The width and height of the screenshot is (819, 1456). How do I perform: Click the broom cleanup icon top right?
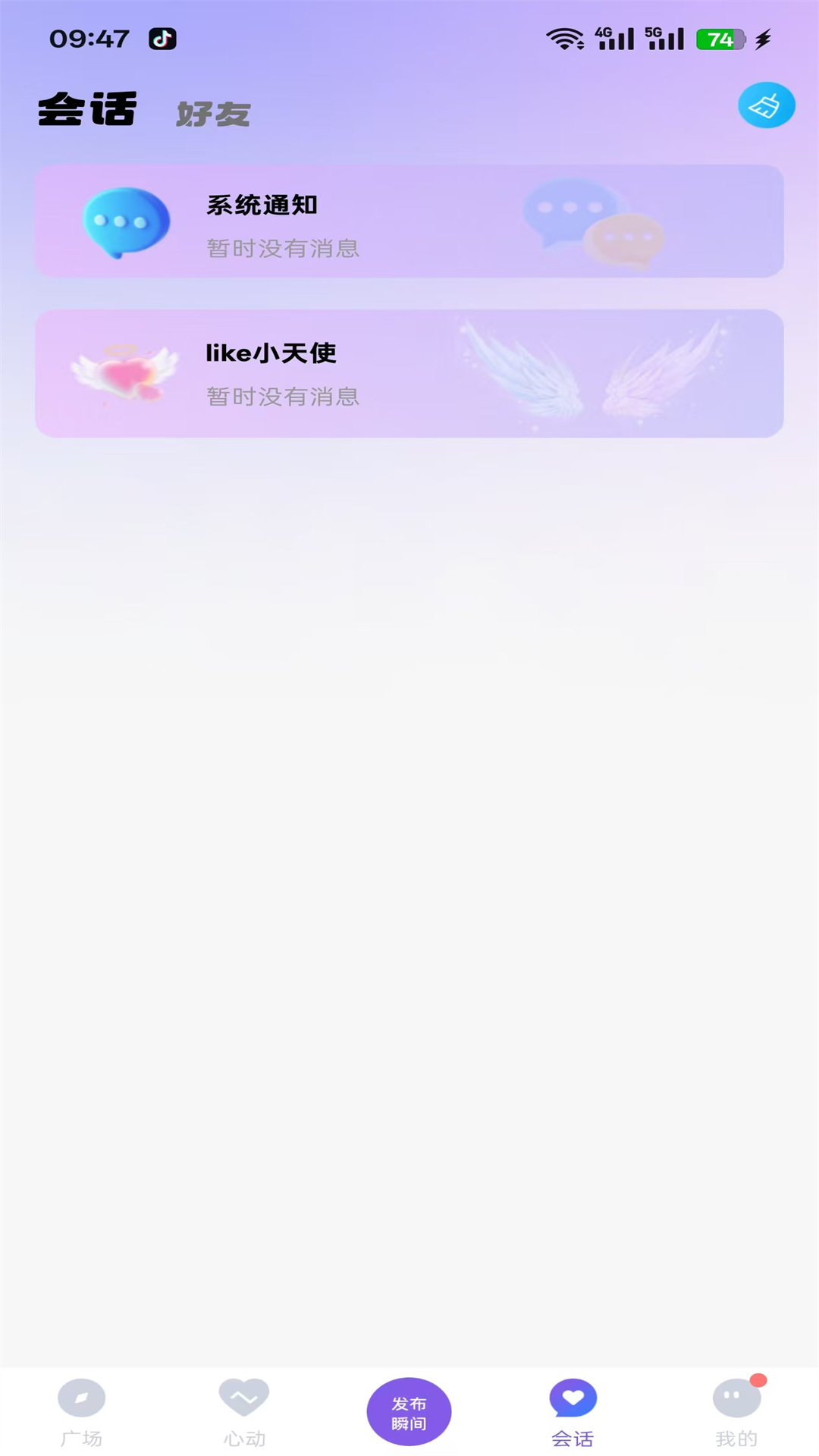766,105
